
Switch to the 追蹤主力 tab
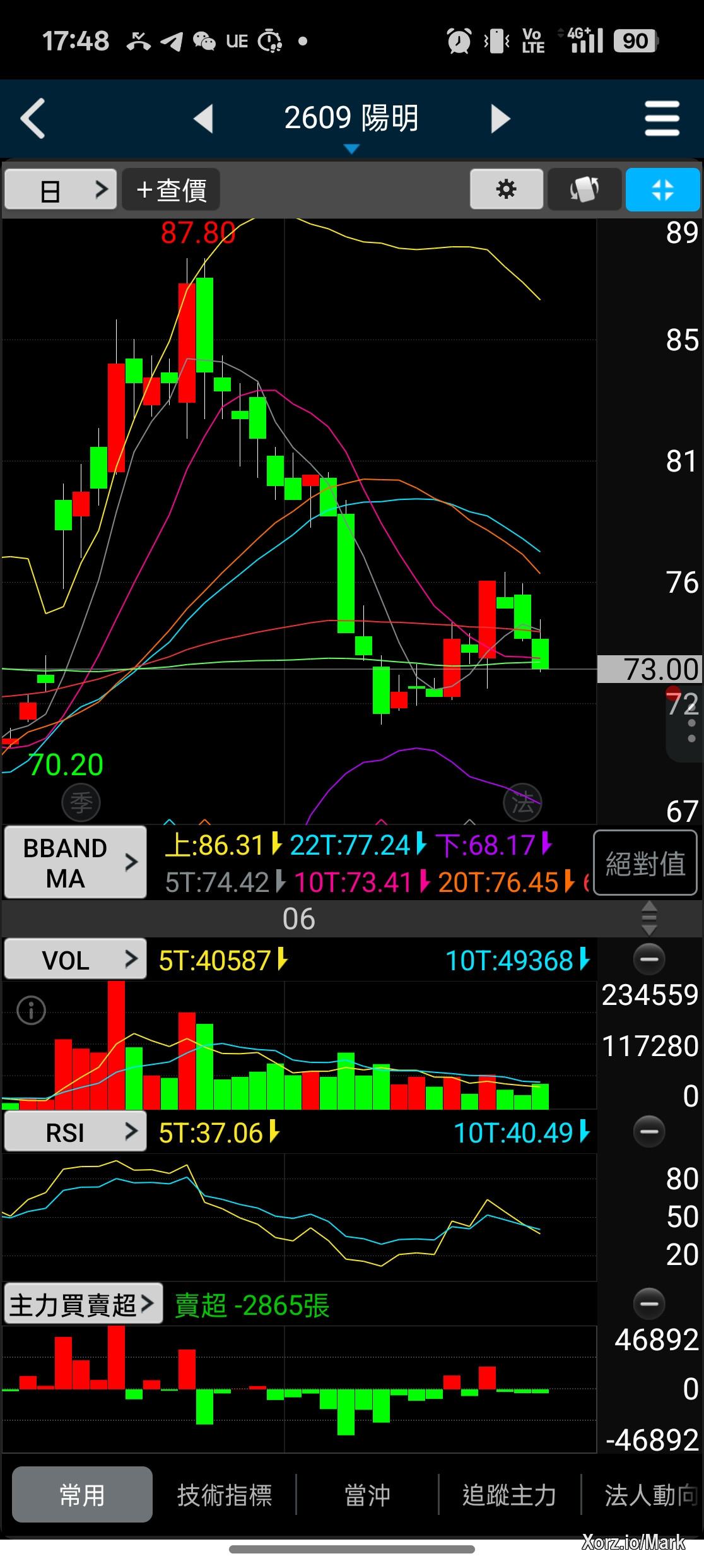509,1495
